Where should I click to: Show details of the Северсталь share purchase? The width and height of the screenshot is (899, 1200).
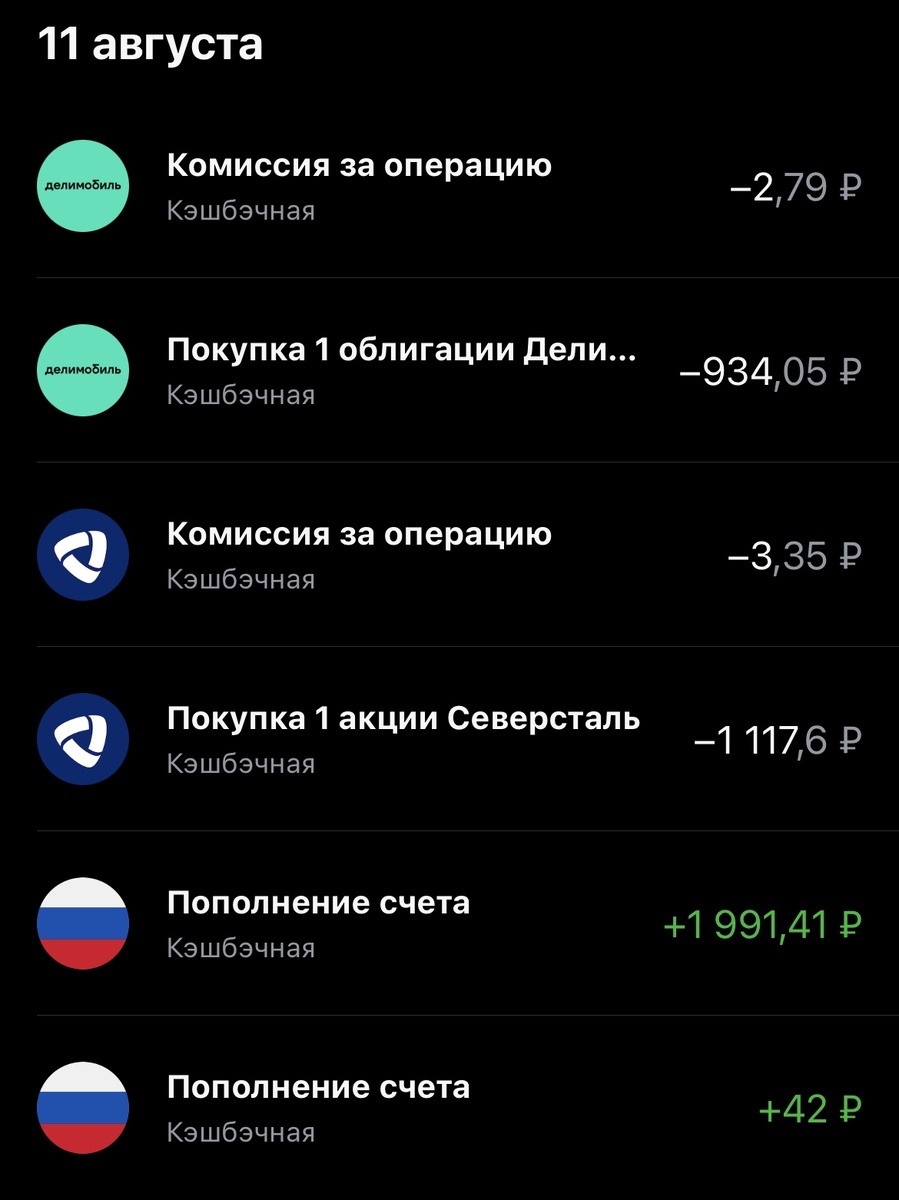tap(450, 739)
